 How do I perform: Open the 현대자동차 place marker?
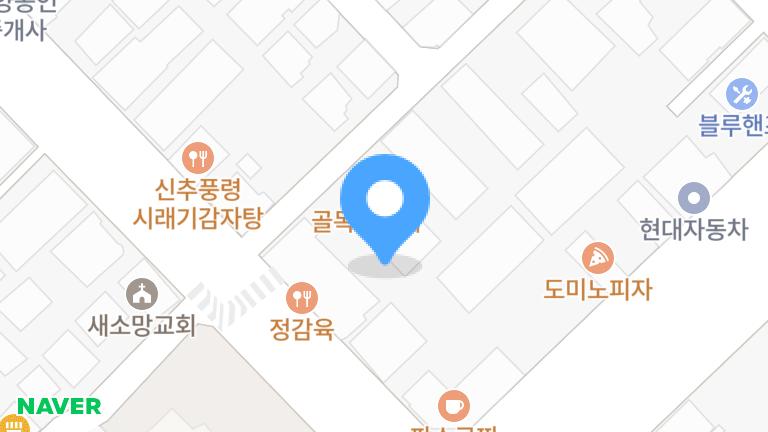pyautogui.click(x=693, y=198)
